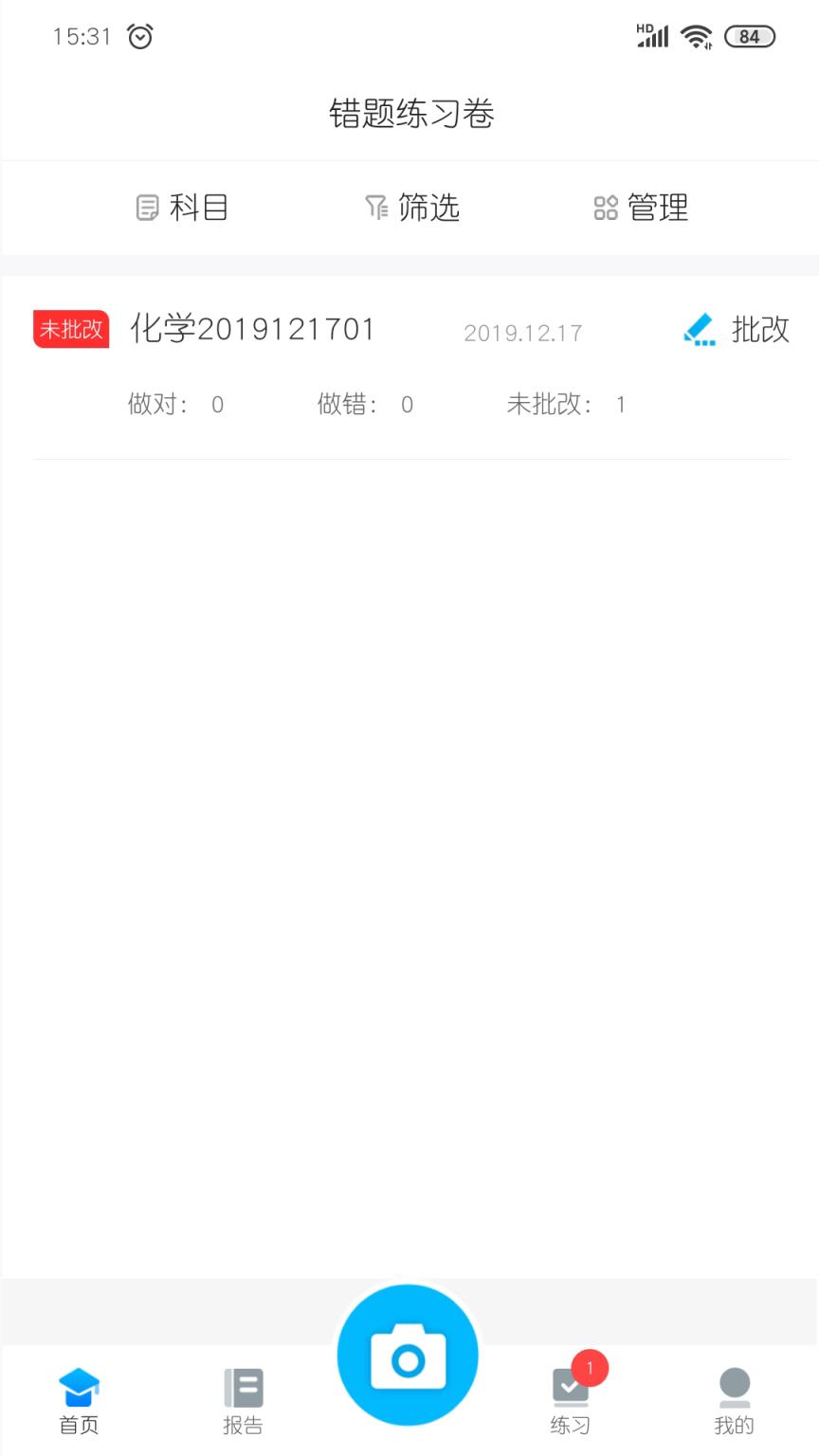Select the 首页 home icon

(x=80, y=1386)
